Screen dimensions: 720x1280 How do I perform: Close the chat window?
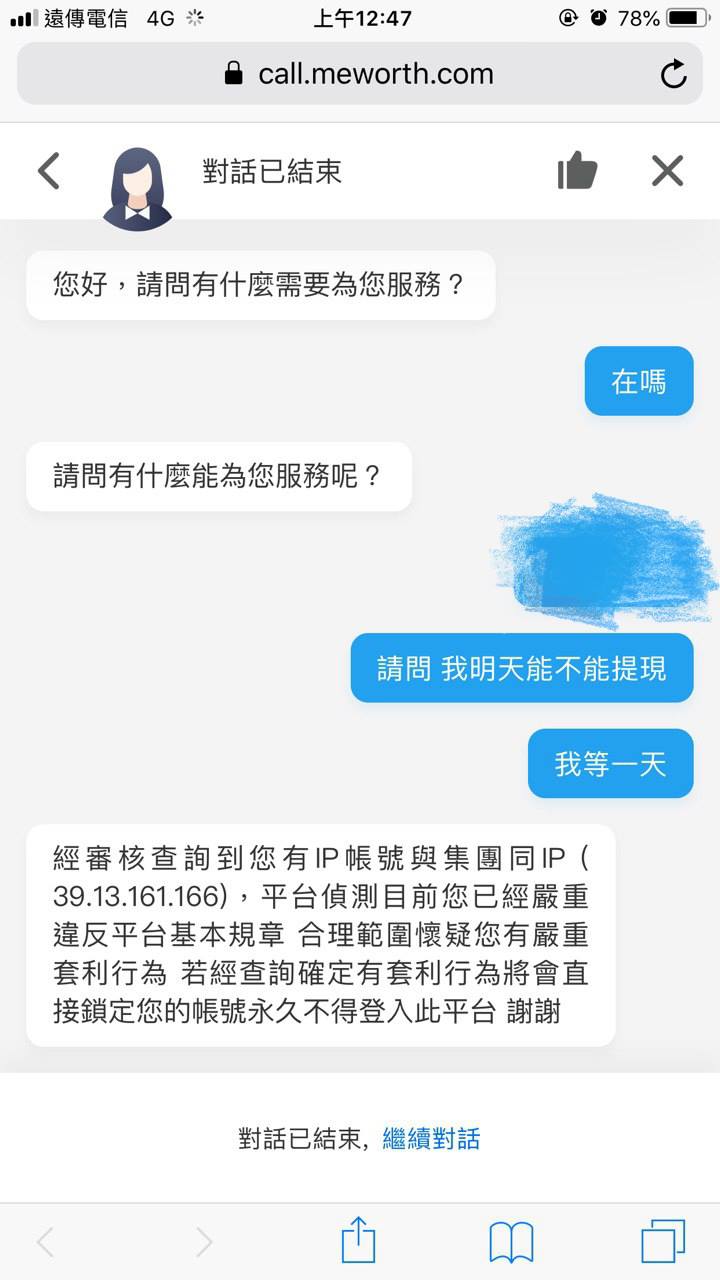coord(667,171)
